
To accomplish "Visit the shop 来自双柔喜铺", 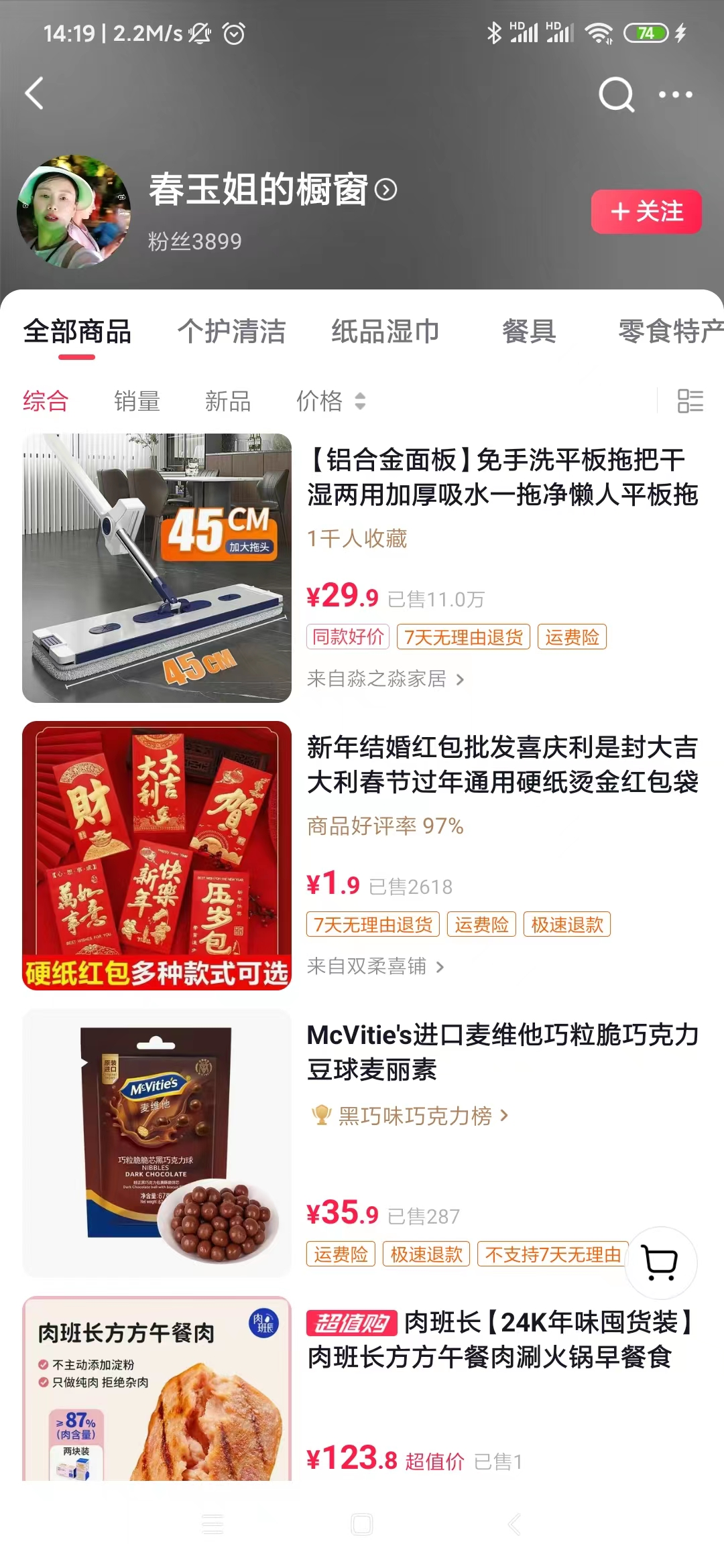I will 375,966.
